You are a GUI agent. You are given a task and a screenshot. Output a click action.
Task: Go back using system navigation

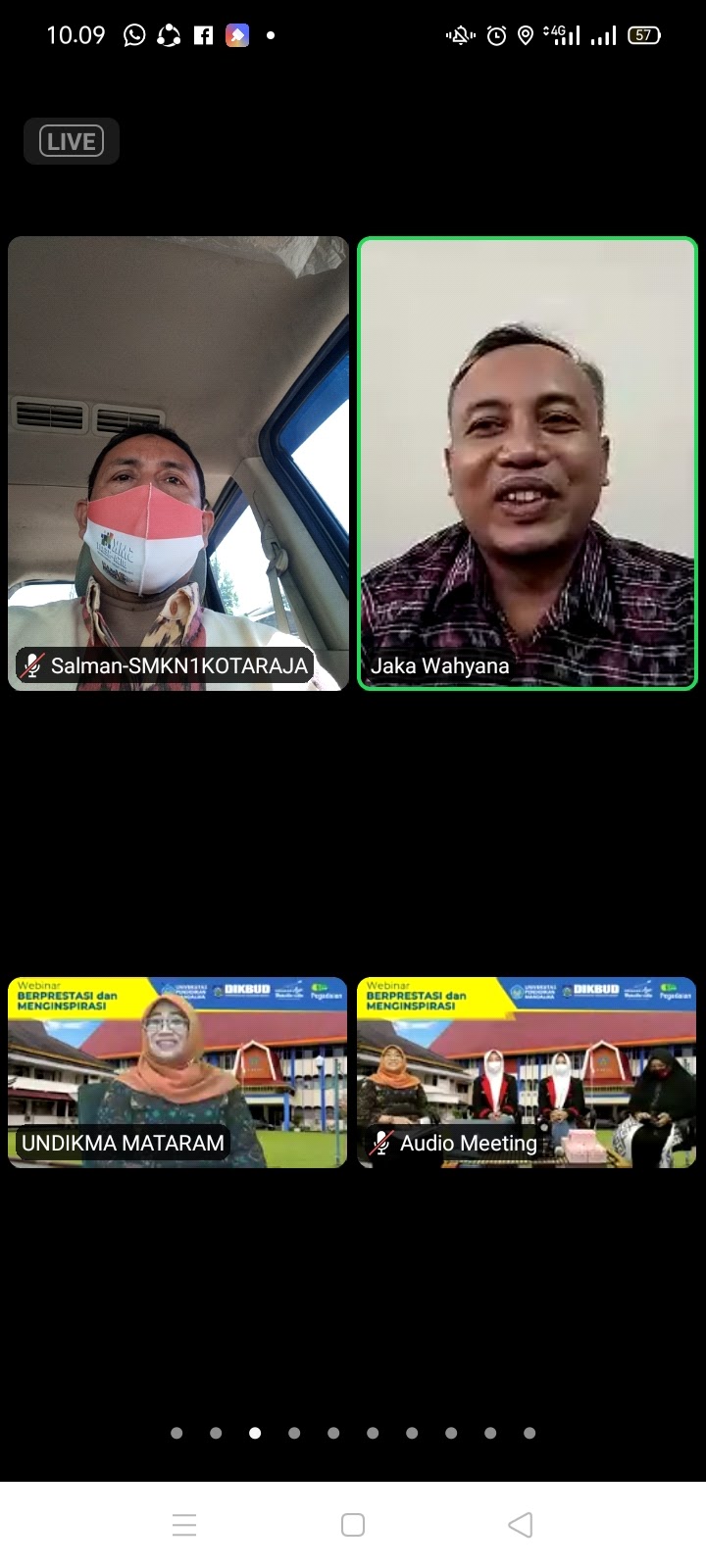click(521, 1525)
